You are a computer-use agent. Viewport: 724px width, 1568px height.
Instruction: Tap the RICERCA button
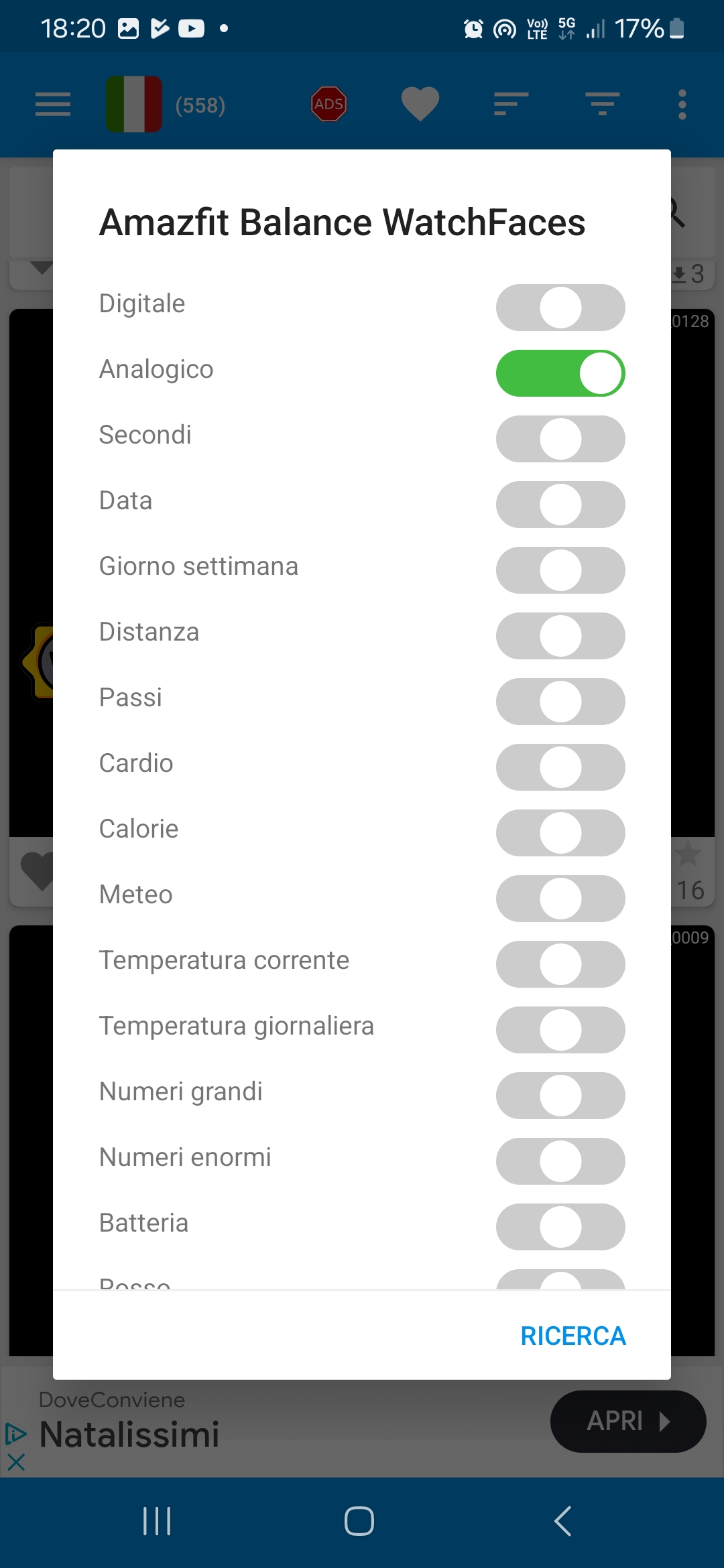coord(573,1336)
